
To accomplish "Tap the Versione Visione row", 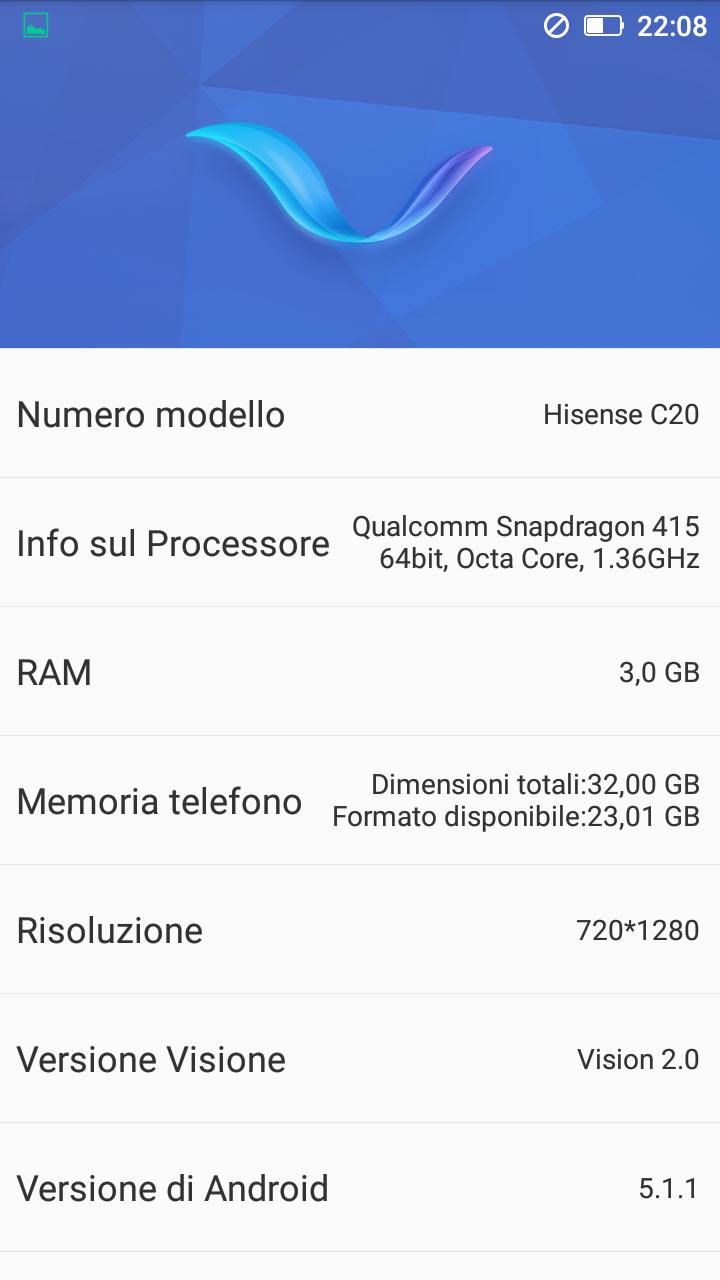I will [x=360, y=1059].
